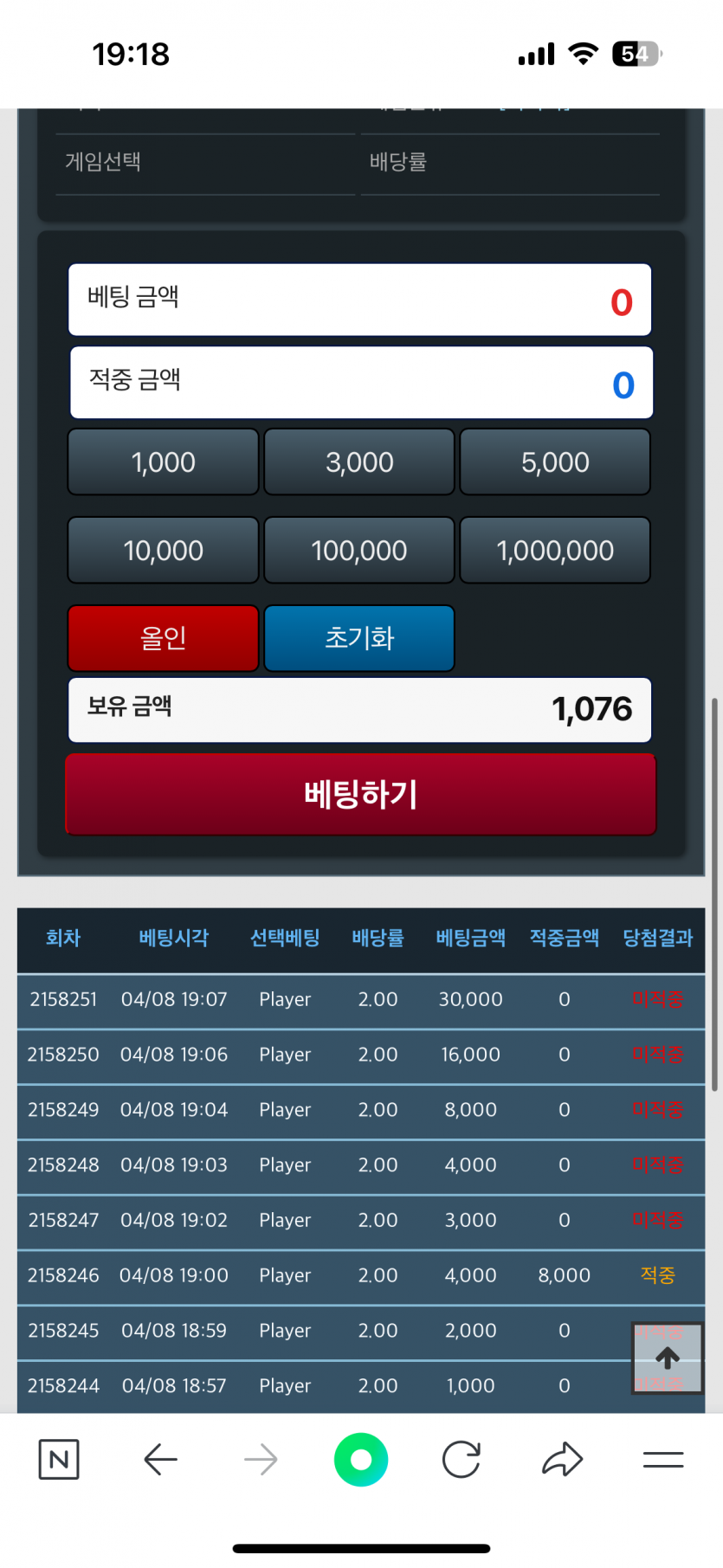Choose the 10,000 amount button

tap(163, 551)
